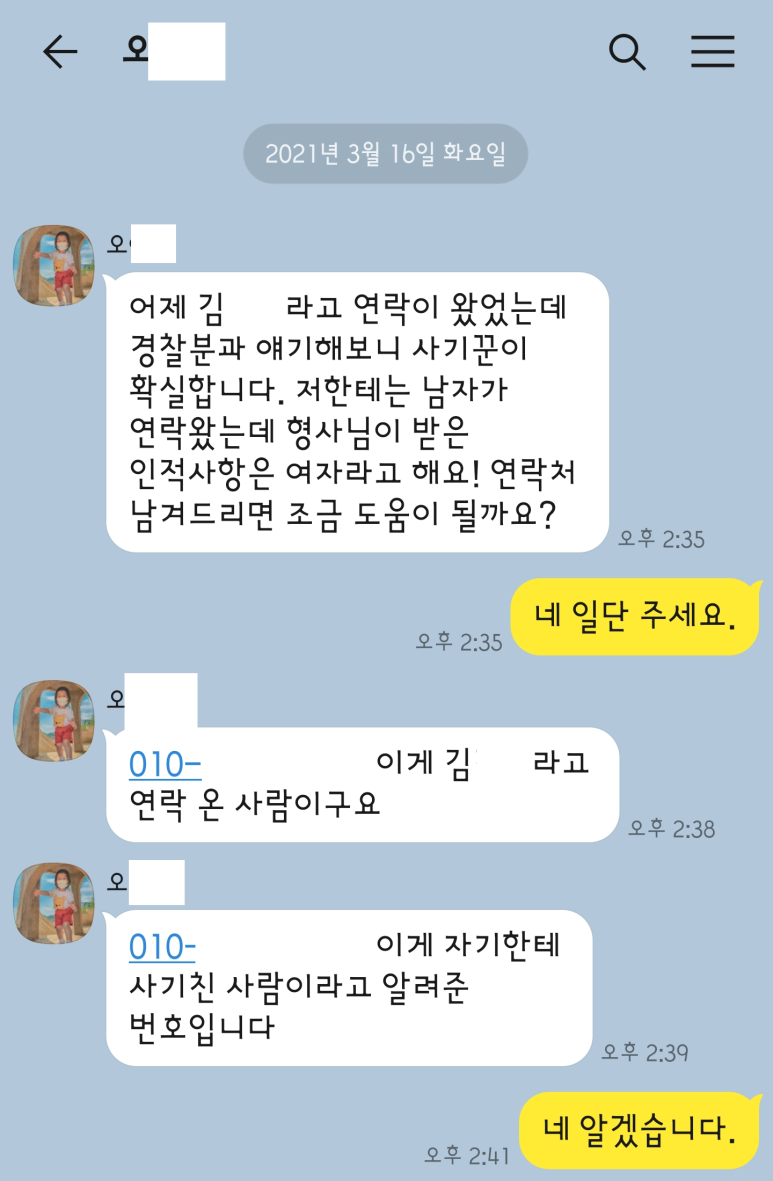Image resolution: width=773 pixels, height=1181 pixels.
Task: Open profile picture next to the 2:38 message
Action: [x=54, y=721]
